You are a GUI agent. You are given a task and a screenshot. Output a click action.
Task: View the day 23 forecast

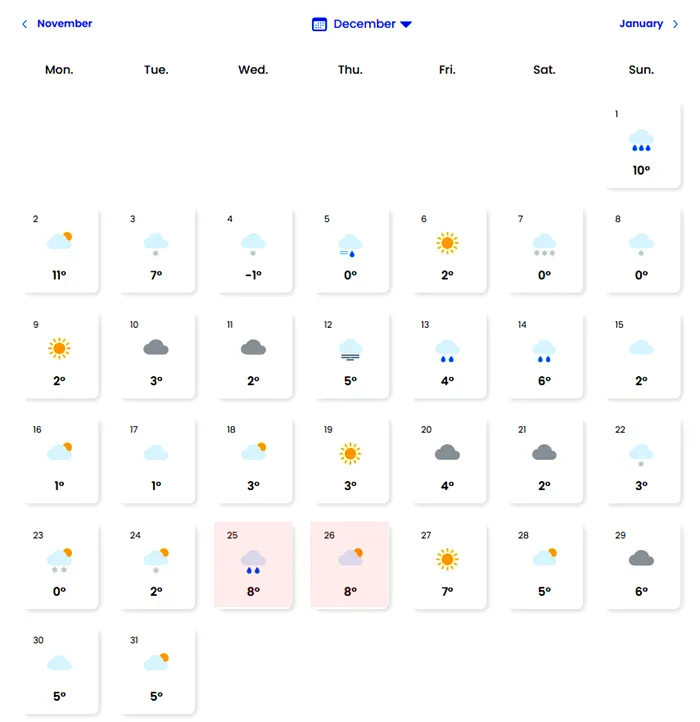60,565
